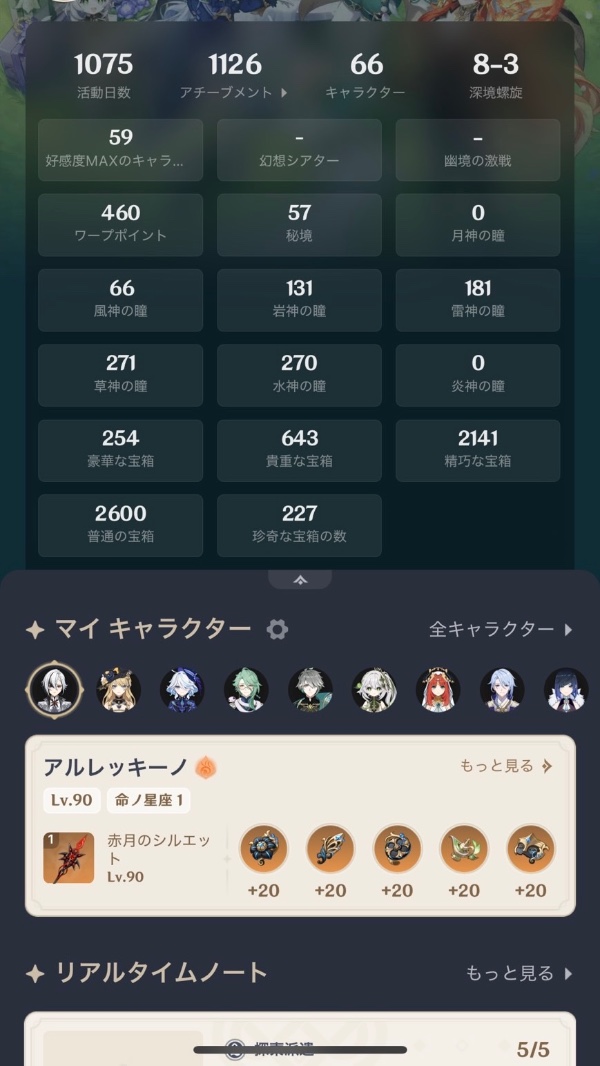This screenshot has width=600, height=1066.
Task: Select the Yelan avatar at the row's end
Action: (566, 690)
